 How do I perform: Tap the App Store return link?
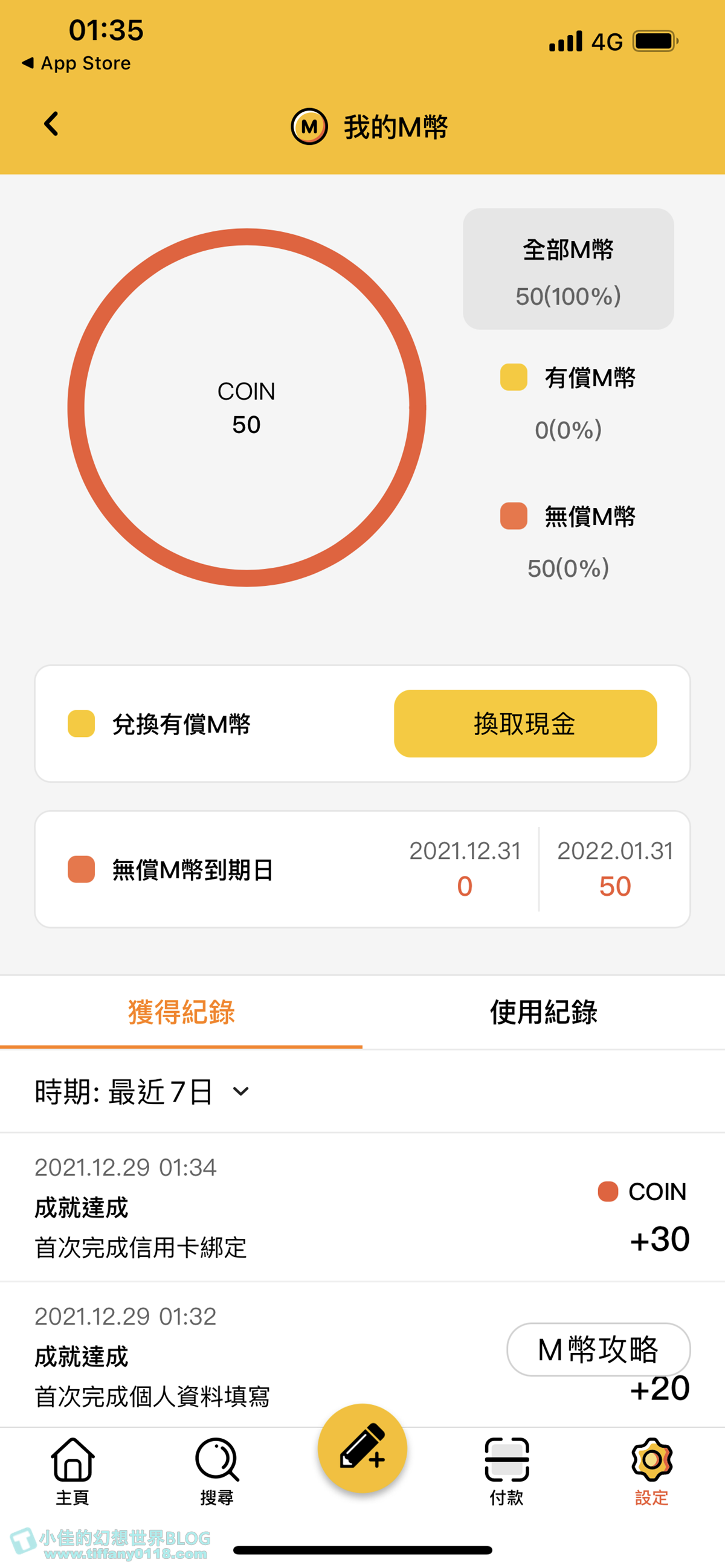[x=76, y=63]
